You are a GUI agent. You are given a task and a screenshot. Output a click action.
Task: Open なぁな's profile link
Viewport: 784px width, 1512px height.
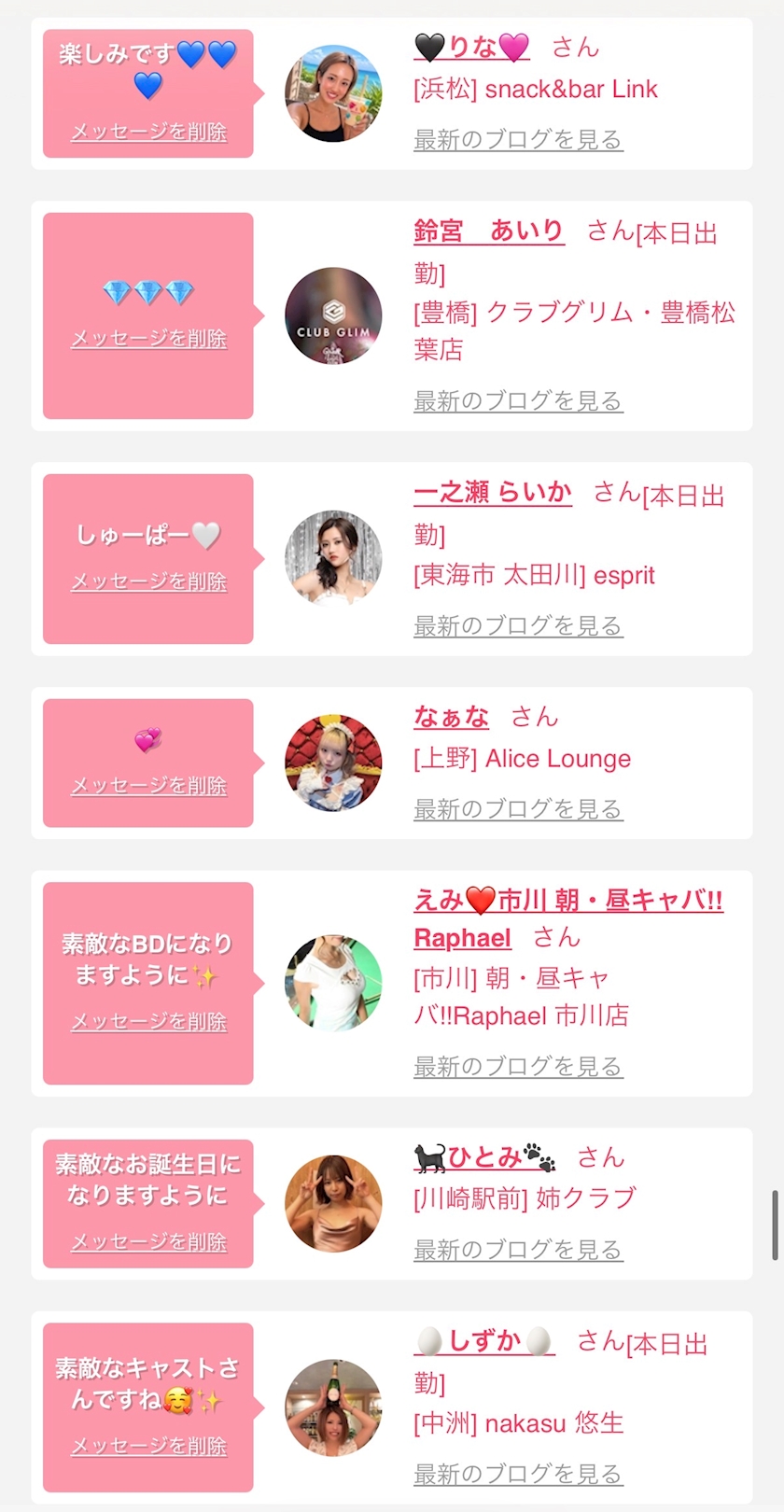click(452, 717)
